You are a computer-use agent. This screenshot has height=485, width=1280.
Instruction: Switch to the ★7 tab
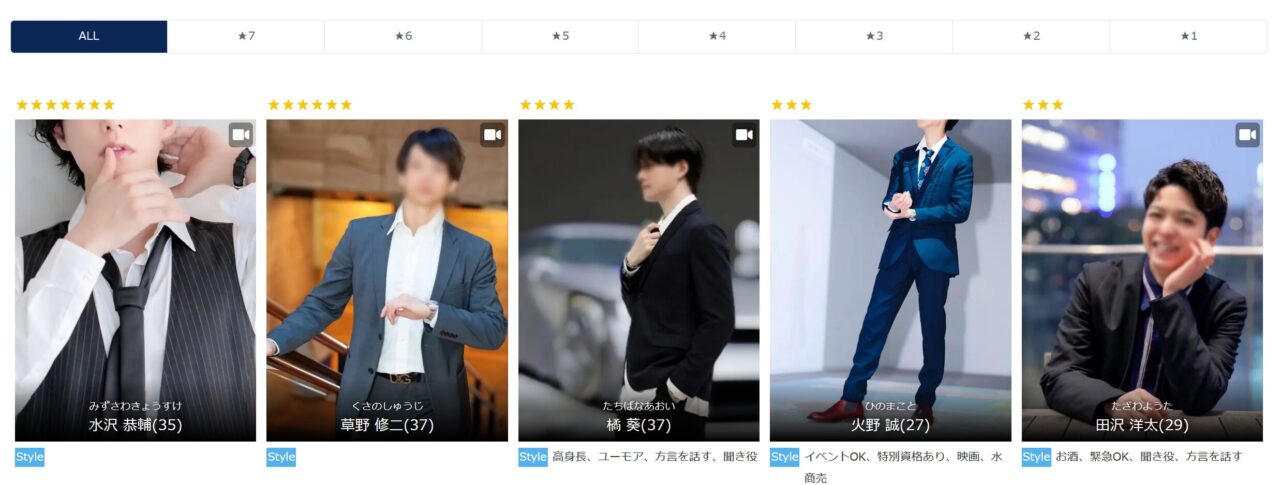(246, 36)
